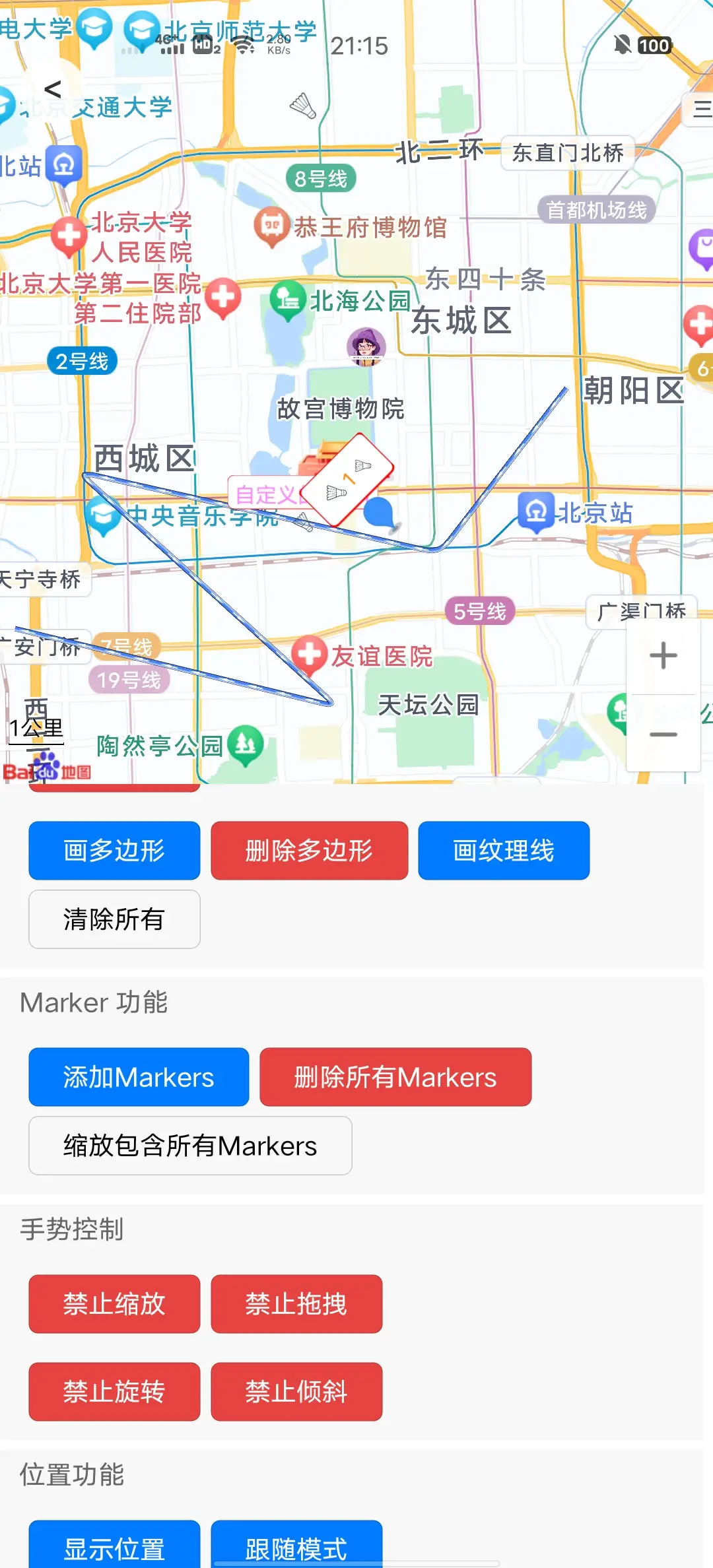This screenshot has height=1568, width=713.
Task: Tap 禁止旋转 to disable rotation
Action: point(114,1391)
